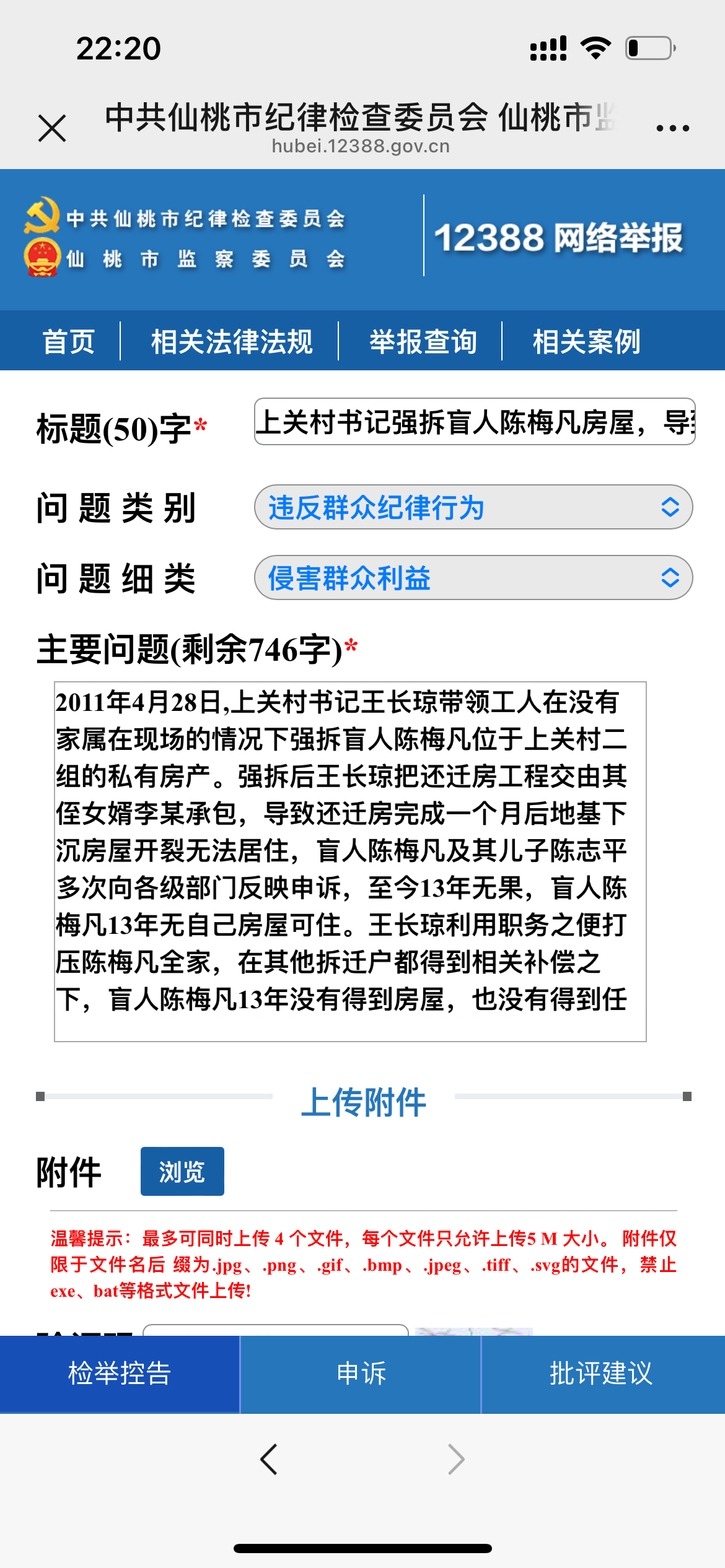Tap 浏览 to choose an attachment
Image resolution: width=725 pixels, height=1568 pixels.
pyautogui.click(x=182, y=1171)
